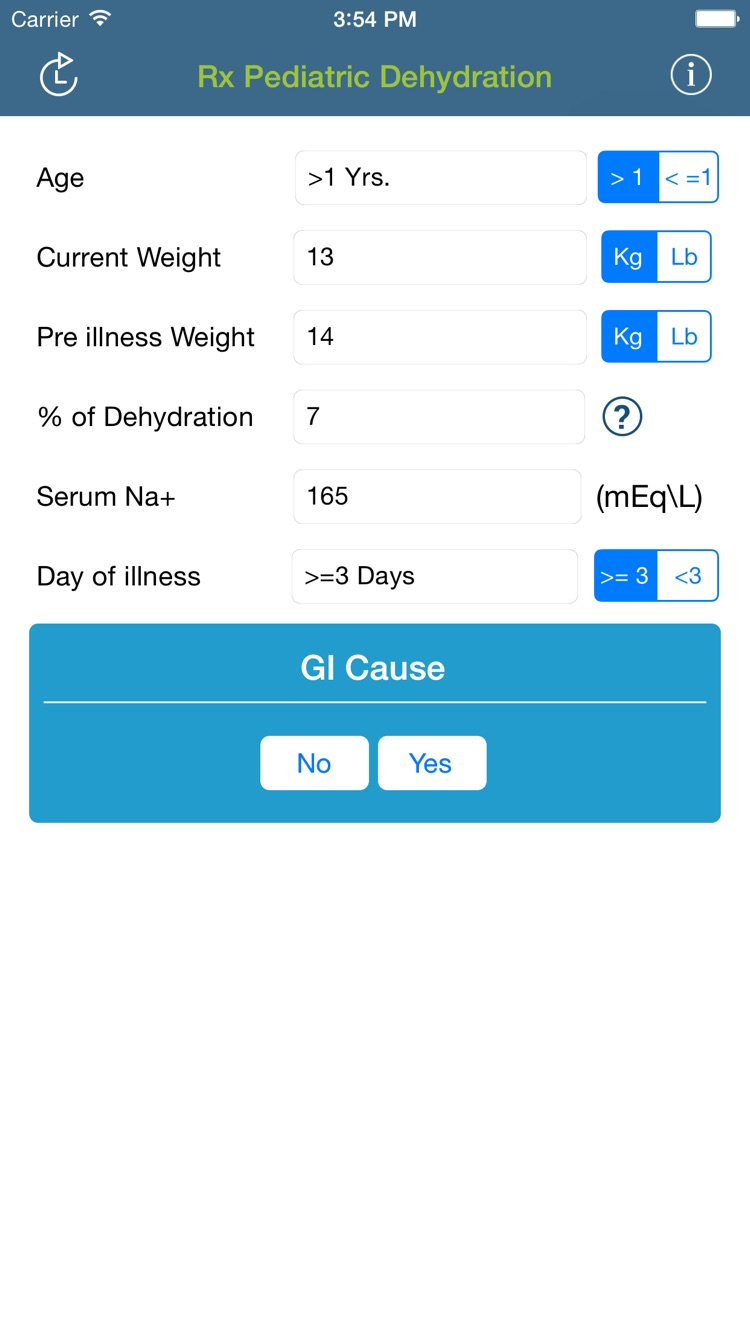Answer 'No' to GI Cause
Viewport: 750px width, 1334px height.
314,763
